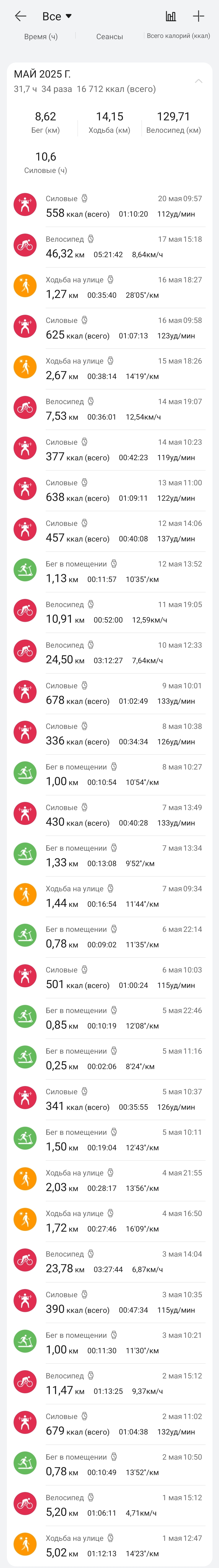Go back using the arrow icon
Viewport: 219px width, 1568px height.
tap(20, 16)
